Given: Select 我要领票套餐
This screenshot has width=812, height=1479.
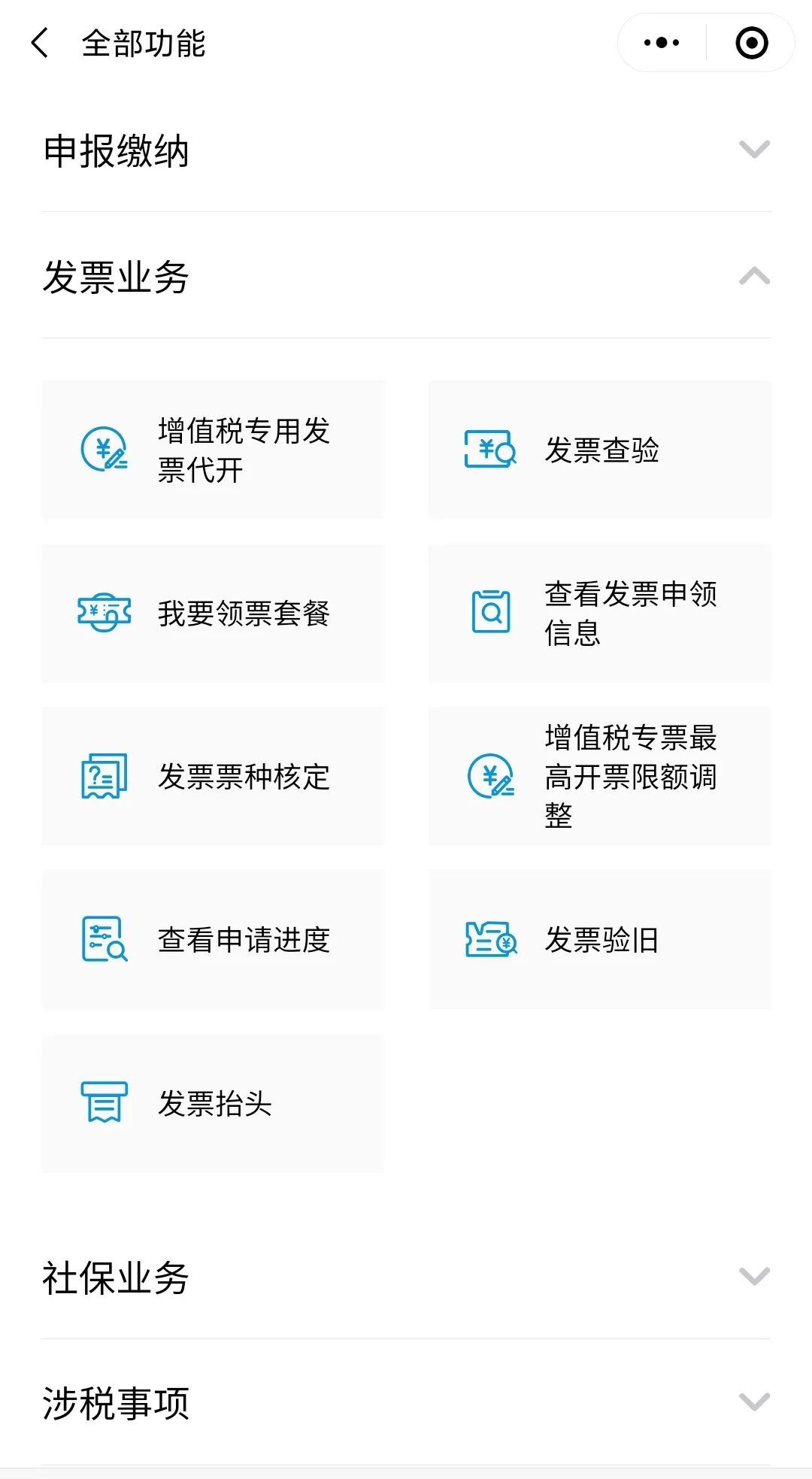Looking at the screenshot, I should click(213, 613).
